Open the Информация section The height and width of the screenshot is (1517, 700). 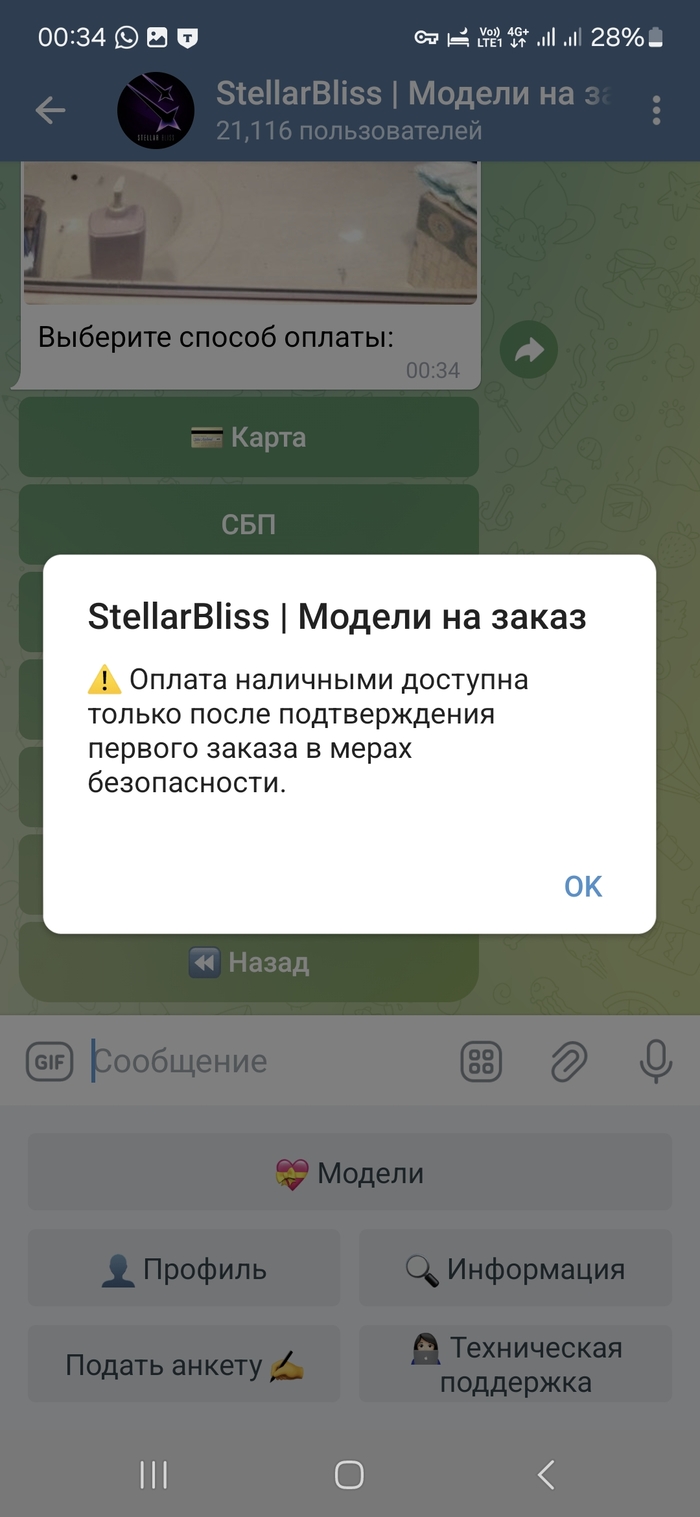click(x=515, y=1269)
